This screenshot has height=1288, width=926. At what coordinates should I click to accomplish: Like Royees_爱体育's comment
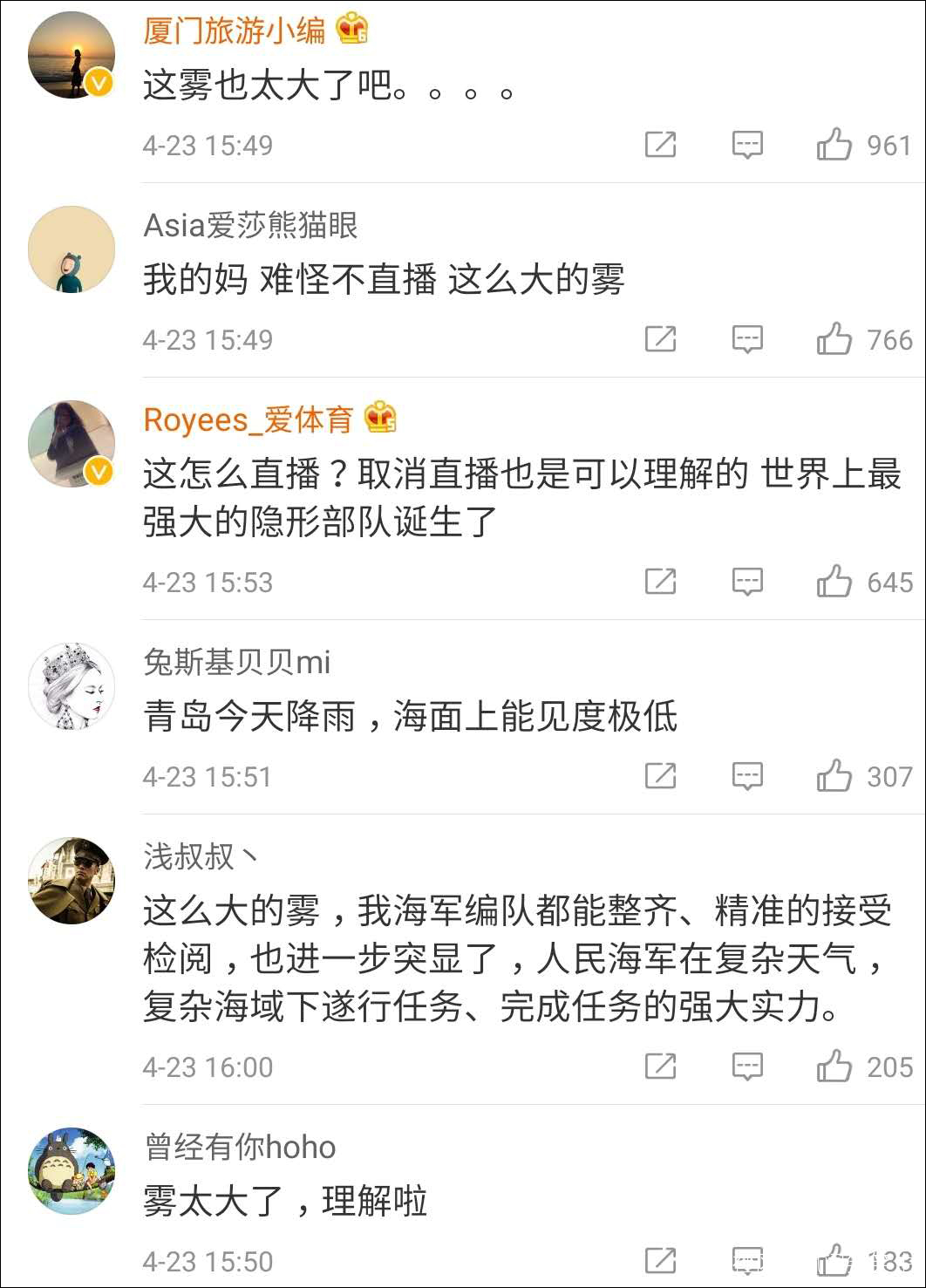coord(834,582)
